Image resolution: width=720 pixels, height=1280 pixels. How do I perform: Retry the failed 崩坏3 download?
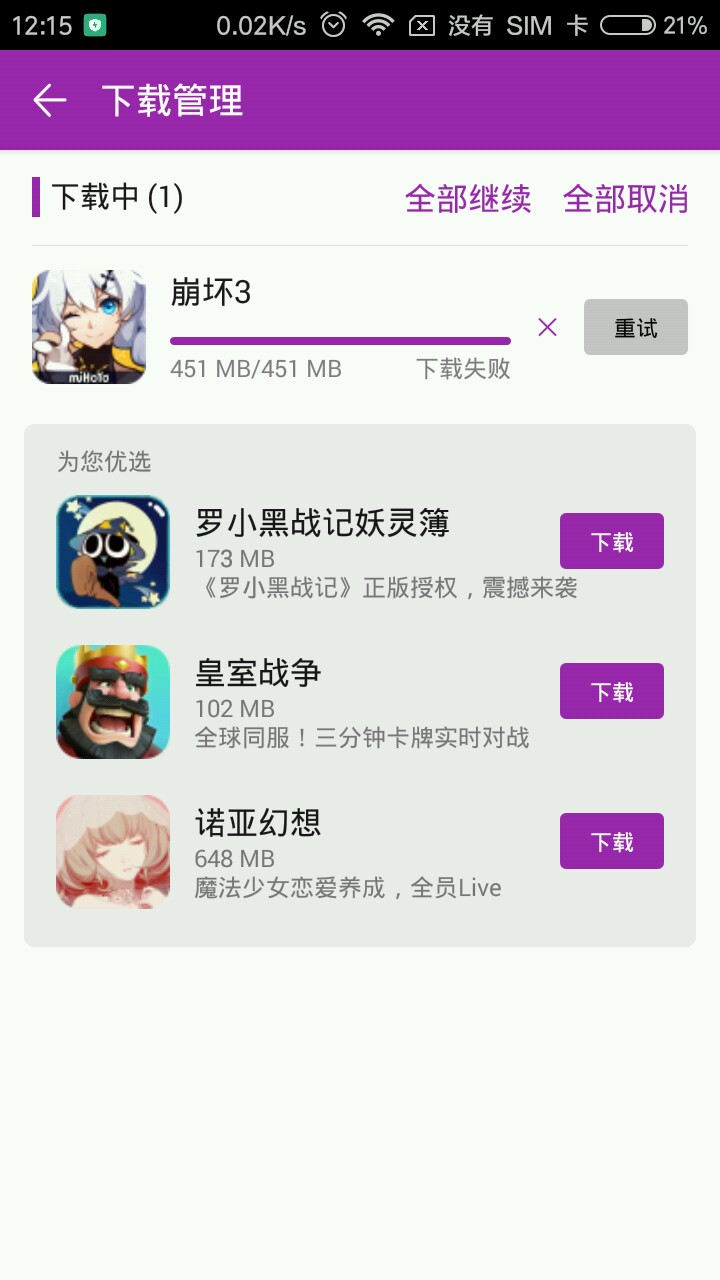point(635,327)
